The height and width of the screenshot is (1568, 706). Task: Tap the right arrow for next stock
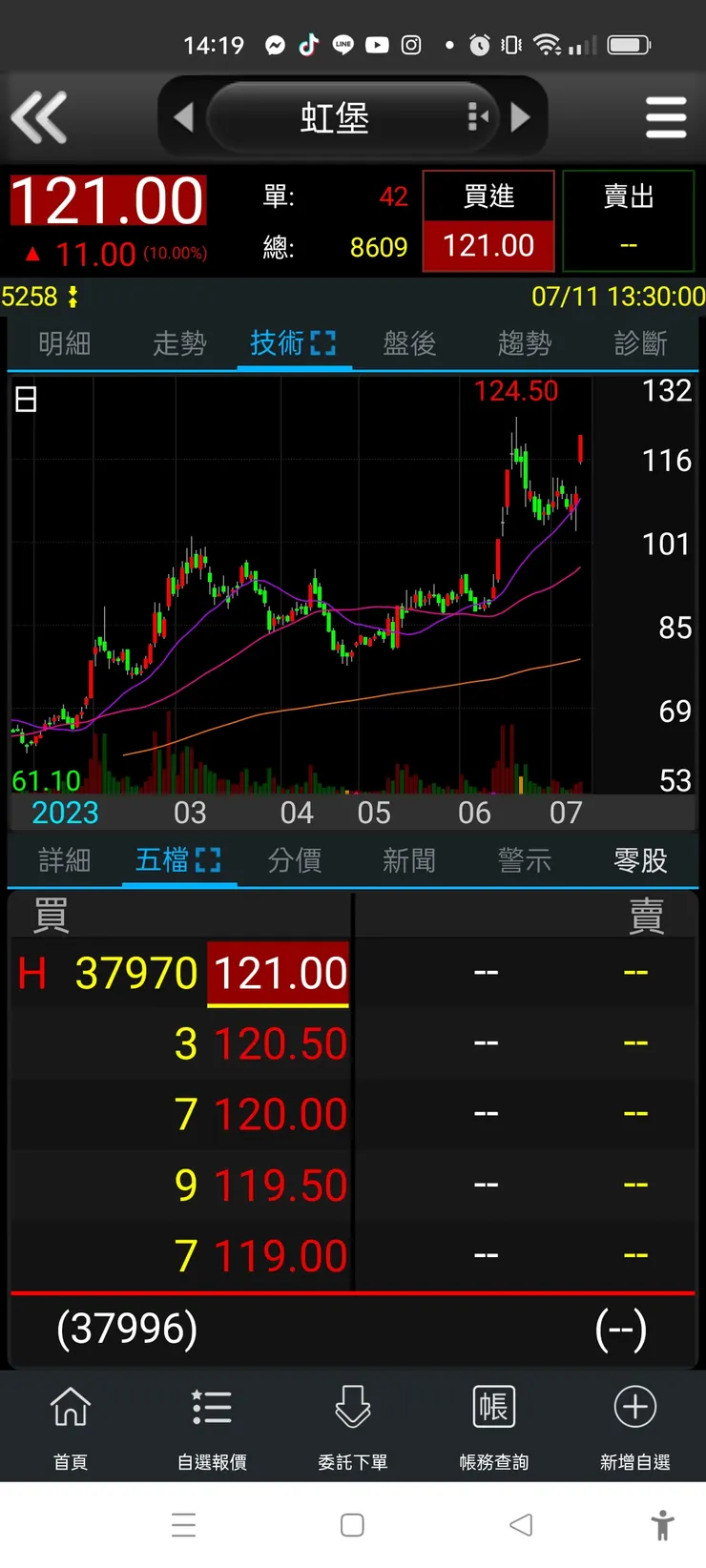522,116
